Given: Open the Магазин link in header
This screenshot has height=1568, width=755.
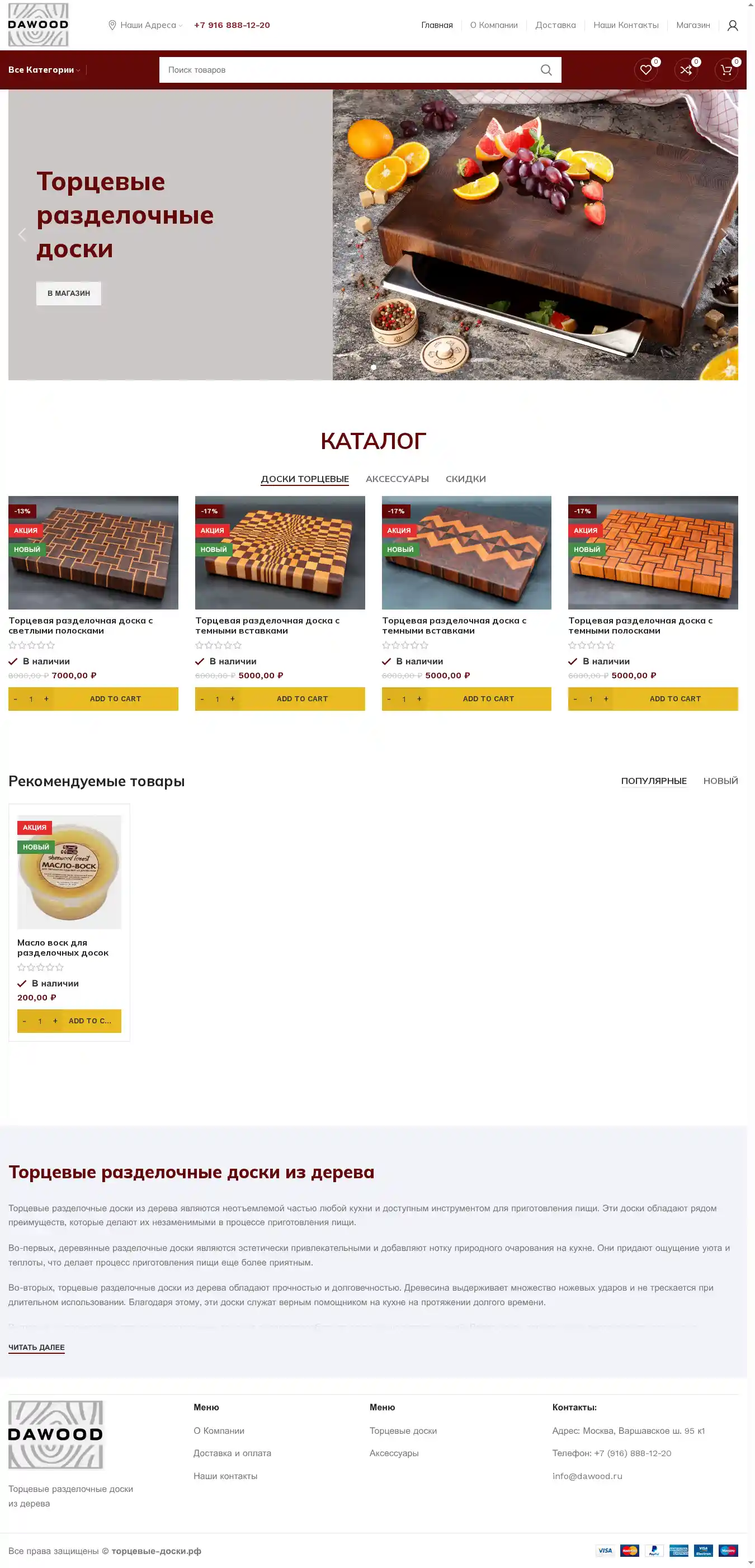Looking at the screenshot, I should 692,25.
